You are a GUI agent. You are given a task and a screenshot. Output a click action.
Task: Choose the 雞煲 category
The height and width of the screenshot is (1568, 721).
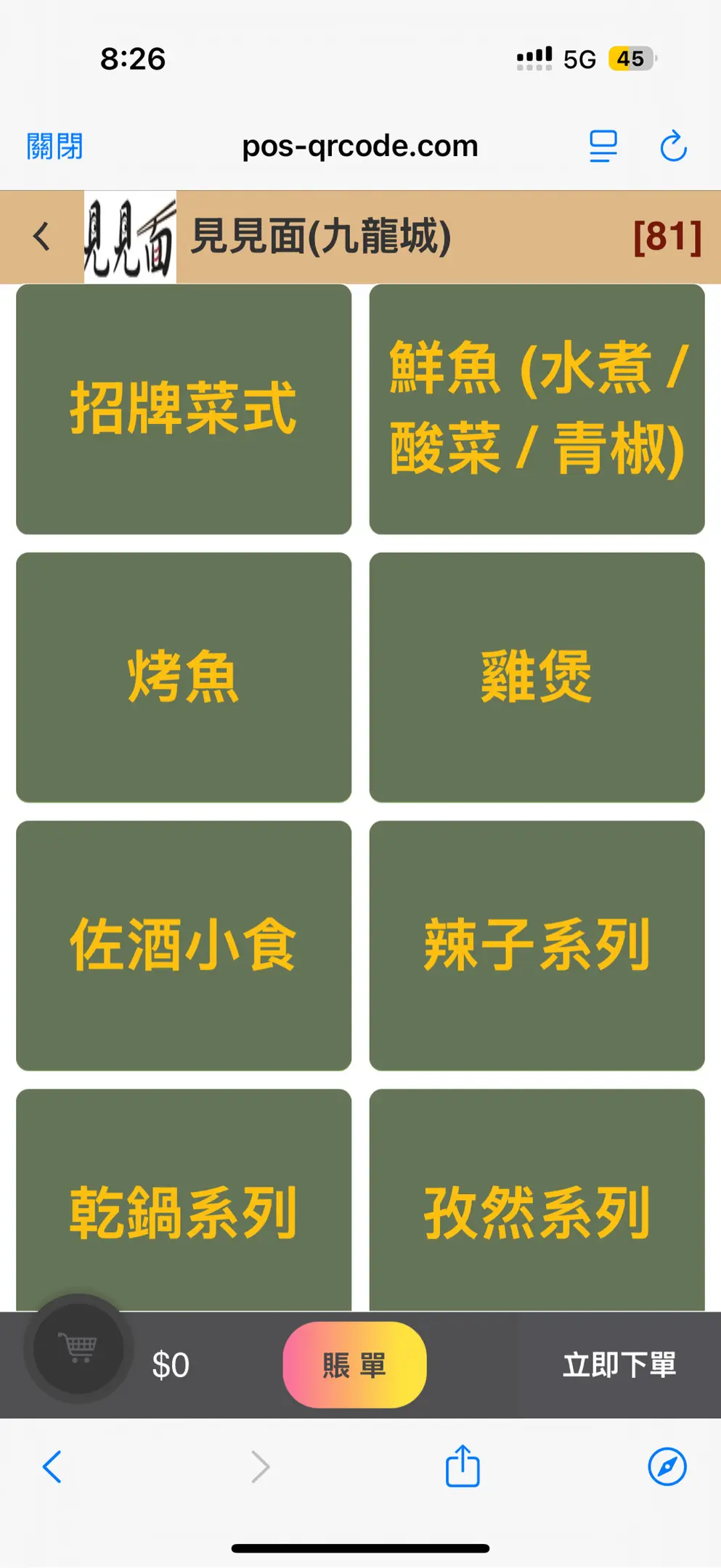(x=537, y=677)
